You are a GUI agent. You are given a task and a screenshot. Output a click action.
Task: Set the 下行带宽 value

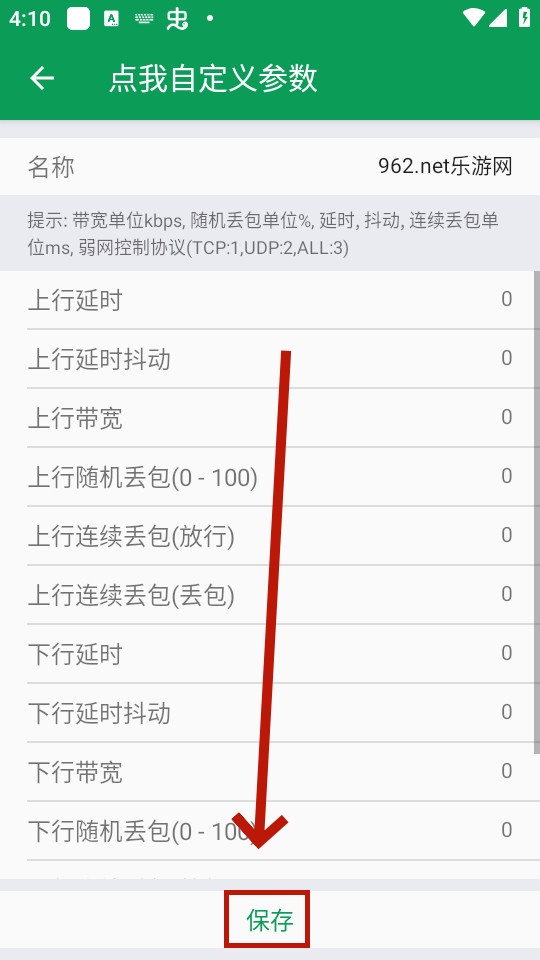(270, 771)
